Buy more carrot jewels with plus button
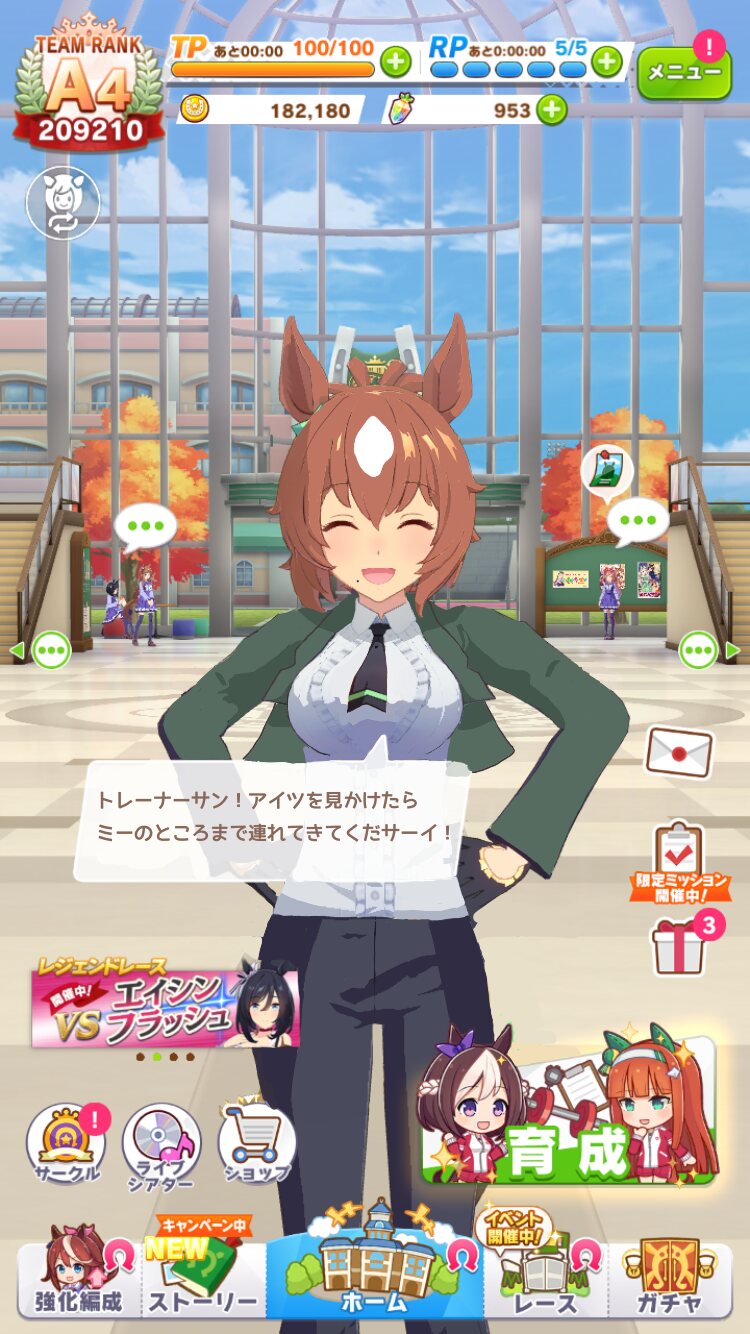This screenshot has height=1334, width=750. pyautogui.click(x=551, y=110)
